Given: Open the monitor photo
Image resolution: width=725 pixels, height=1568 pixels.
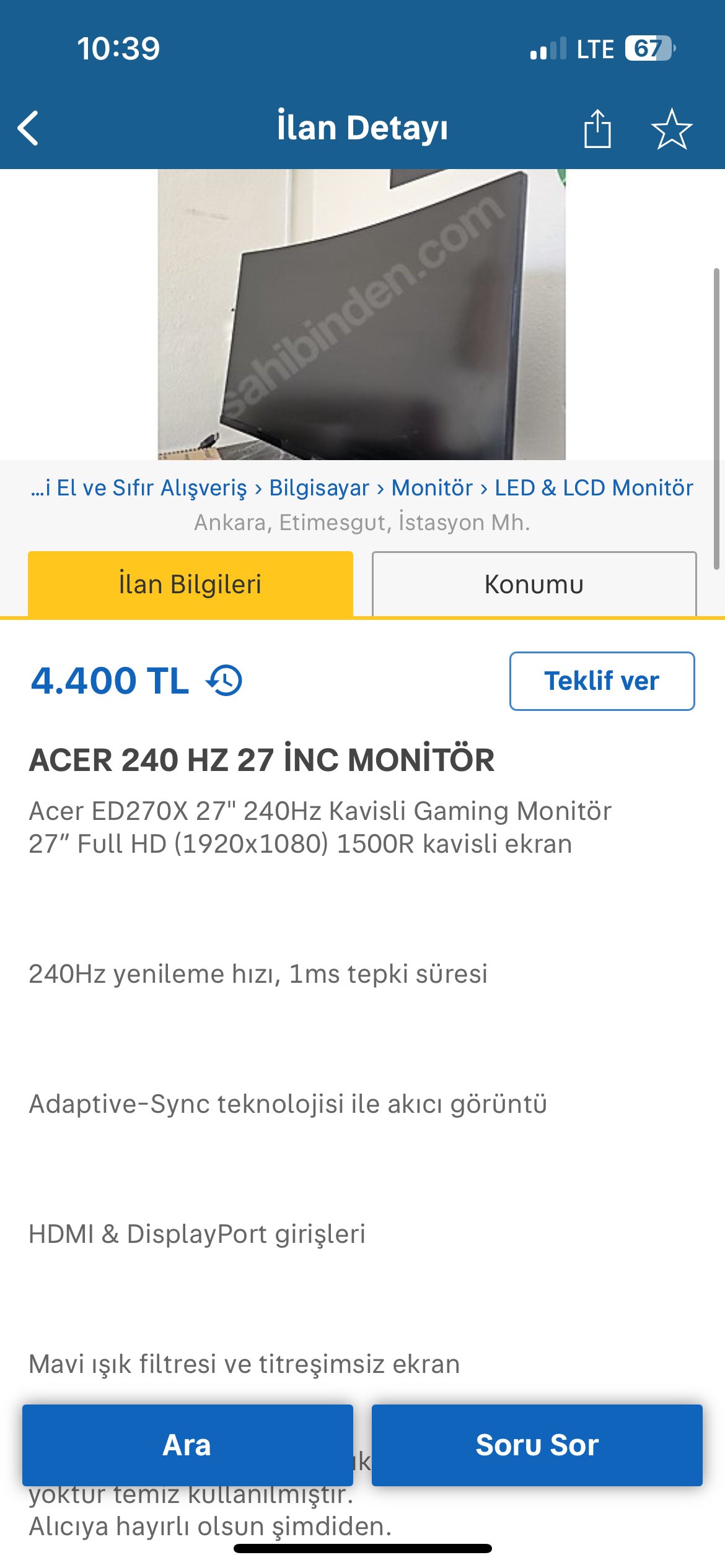Looking at the screenshot, I should pyautogui.click(x=361, y=314).
